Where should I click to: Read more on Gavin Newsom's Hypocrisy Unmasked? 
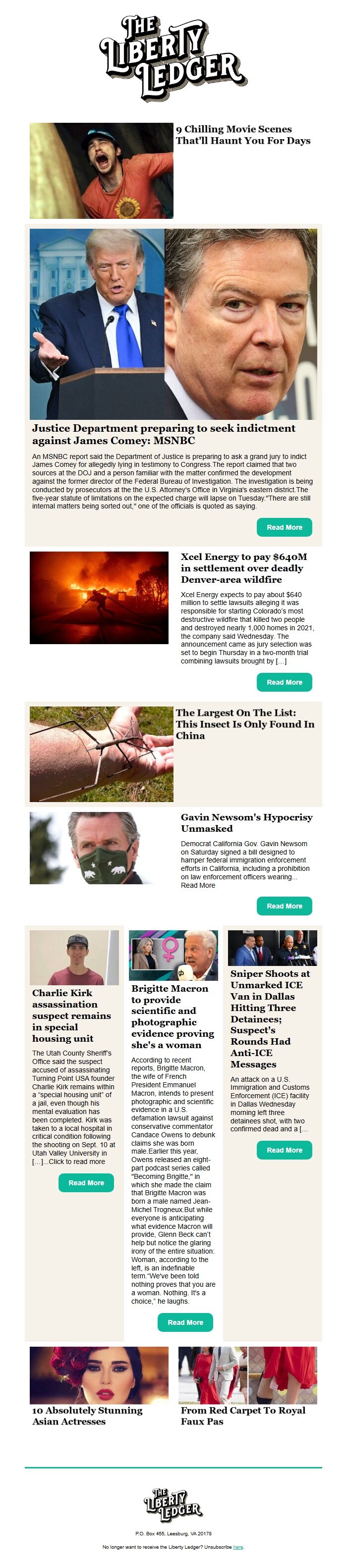click(x=284, y=906)
